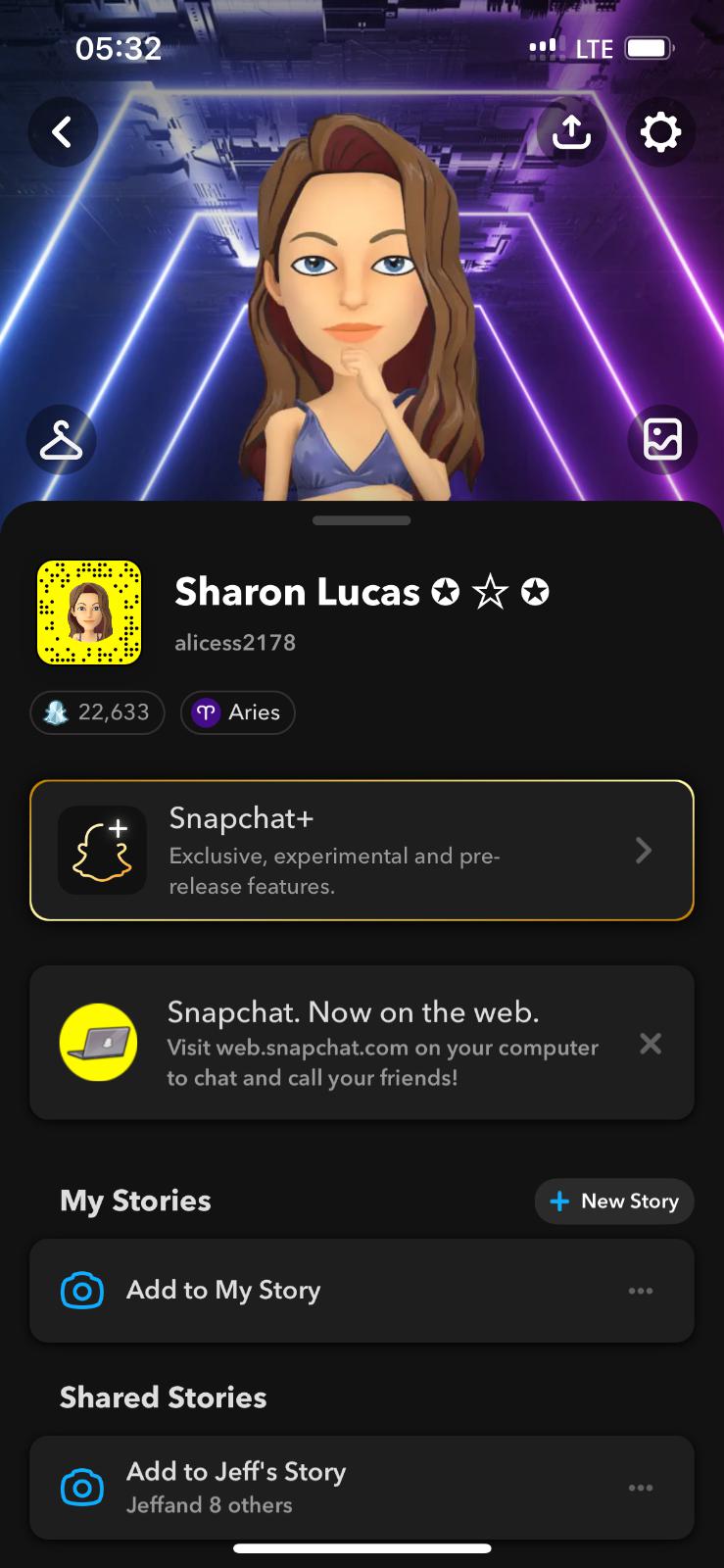Open the Snapcode thumbnail
Image resolution: width=724 pixels, height=1568 pixels.
coord(89,612)
